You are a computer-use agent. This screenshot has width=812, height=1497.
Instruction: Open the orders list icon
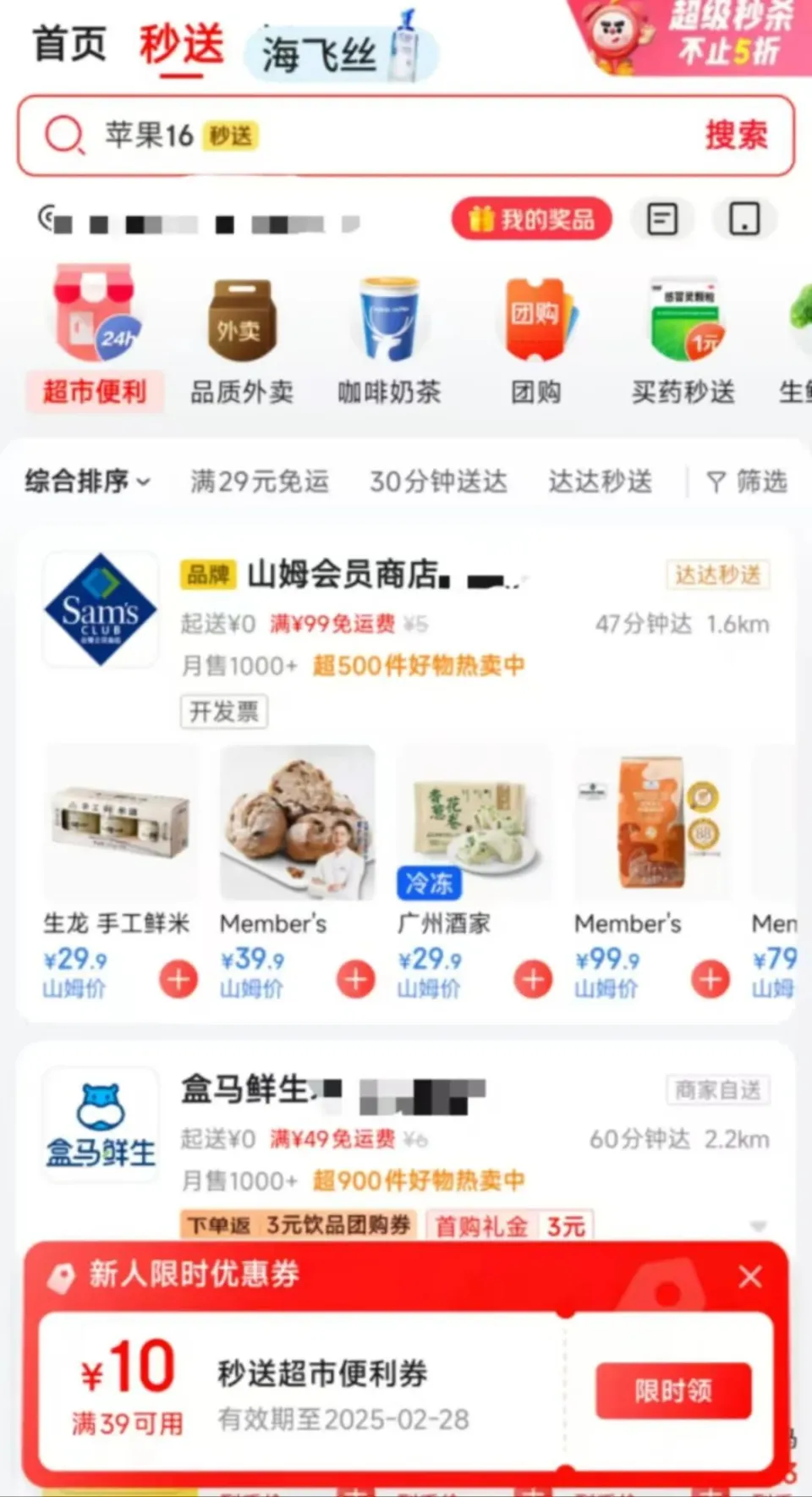click(x=662, y=220)
